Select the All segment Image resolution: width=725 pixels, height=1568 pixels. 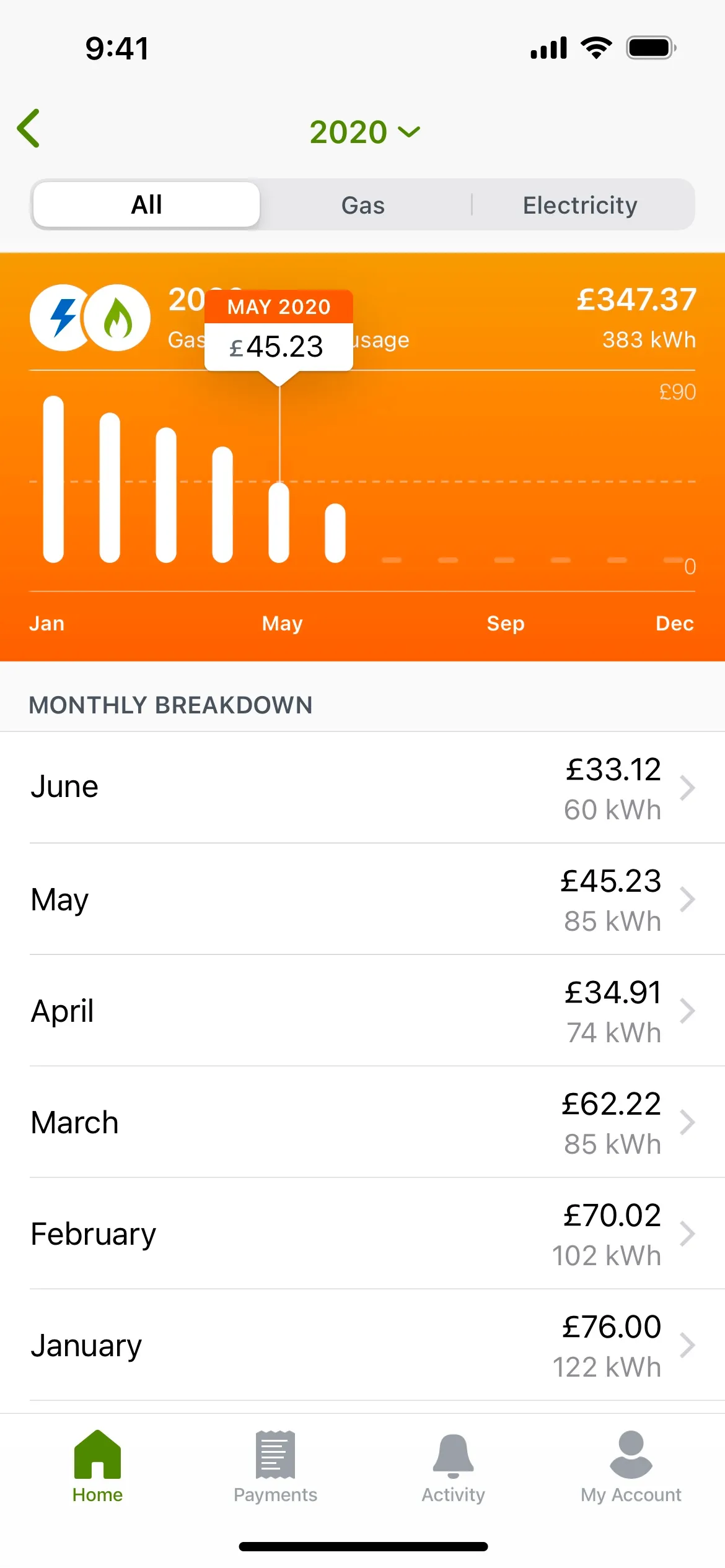point(146,205)
